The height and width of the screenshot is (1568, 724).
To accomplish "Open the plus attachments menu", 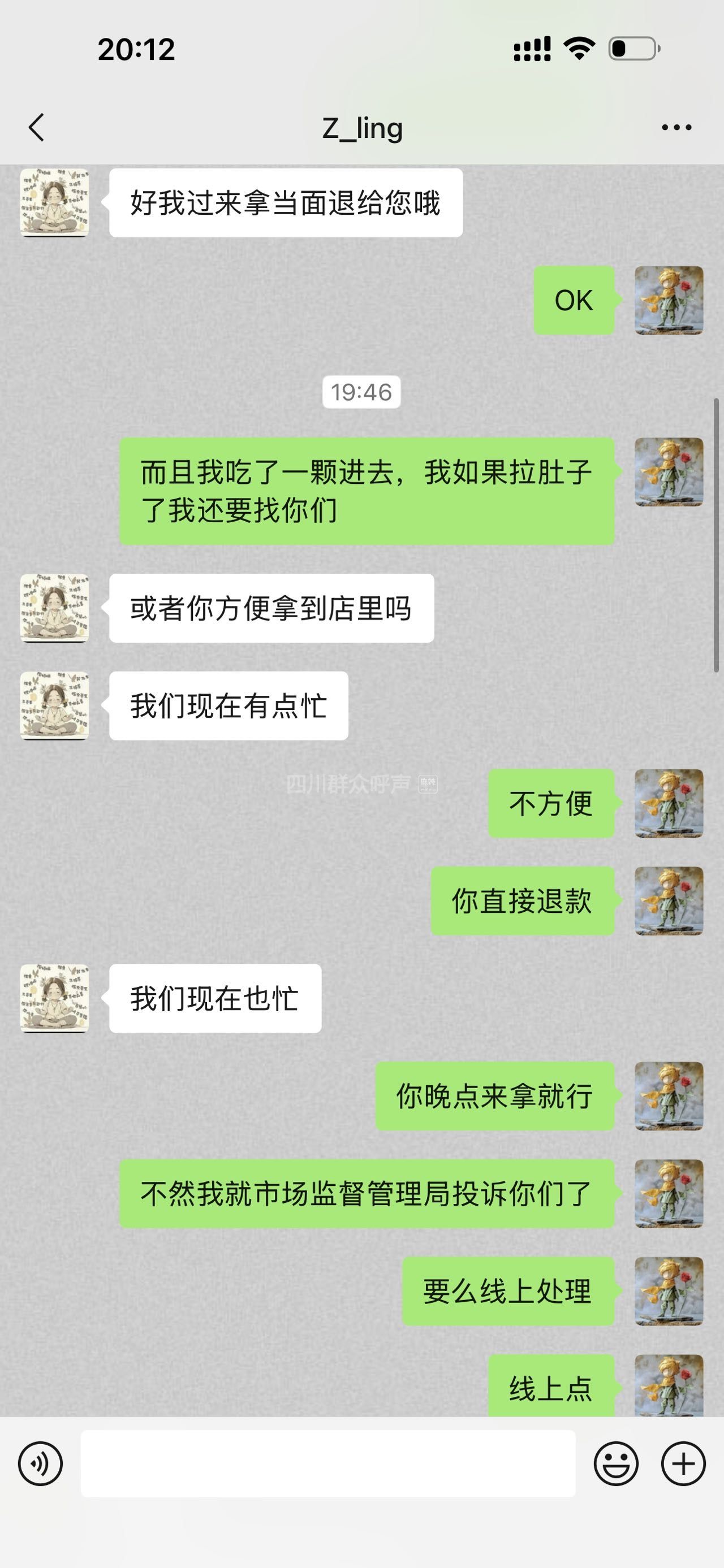I will (x=683, y=1463).
